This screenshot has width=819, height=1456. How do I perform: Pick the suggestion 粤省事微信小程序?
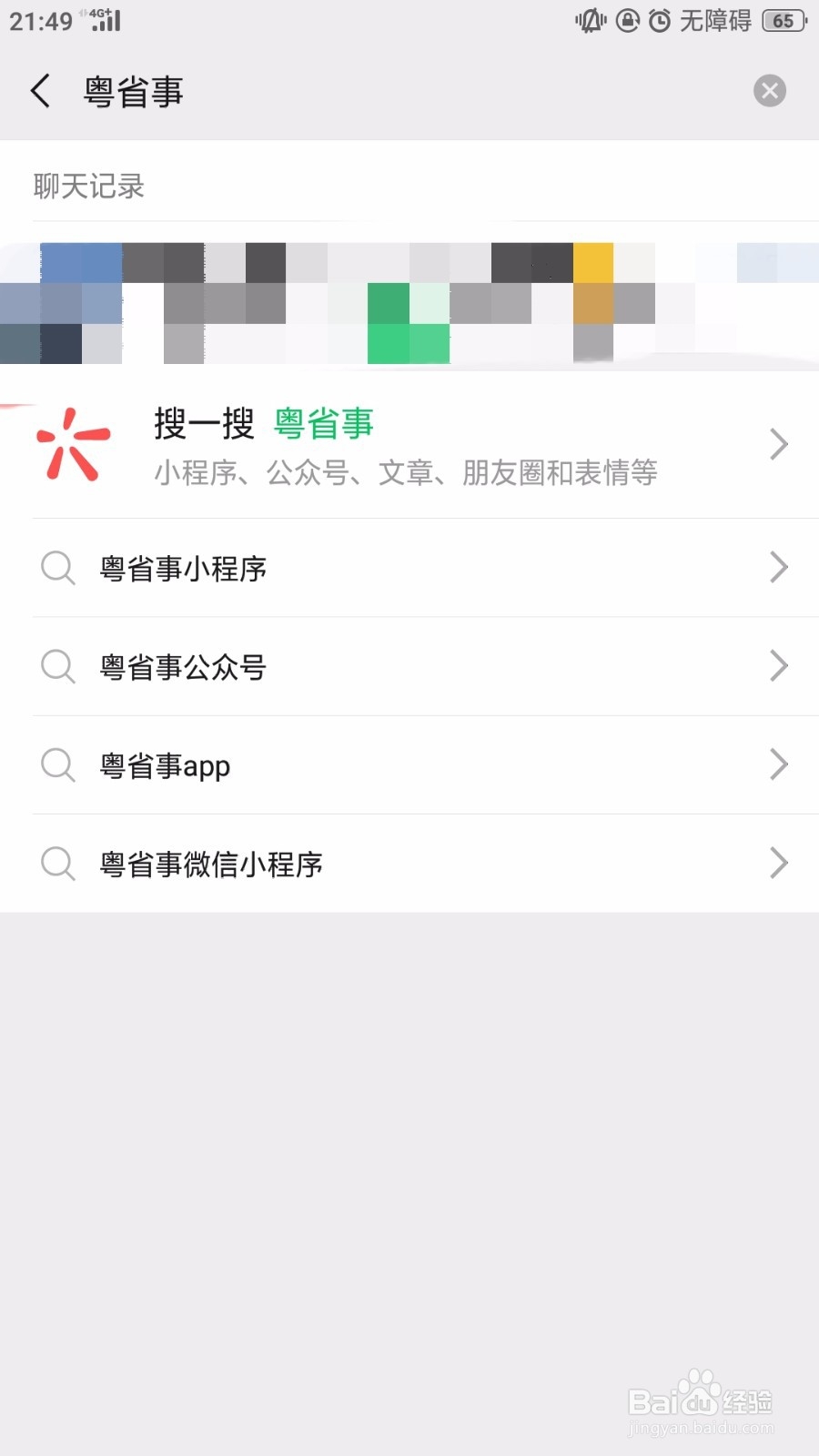[x=409, y=864]
